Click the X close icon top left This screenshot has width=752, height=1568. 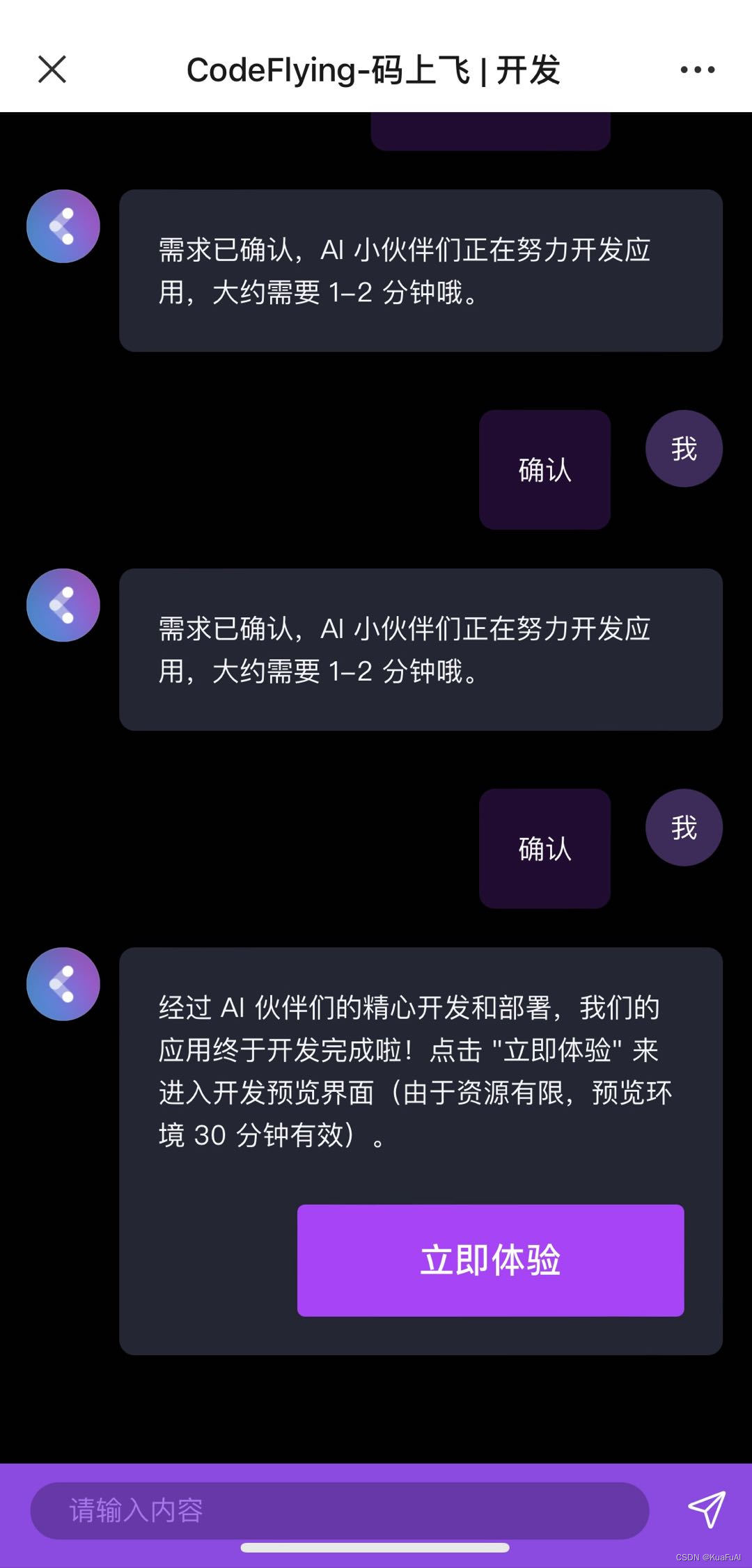coord(51,70)
